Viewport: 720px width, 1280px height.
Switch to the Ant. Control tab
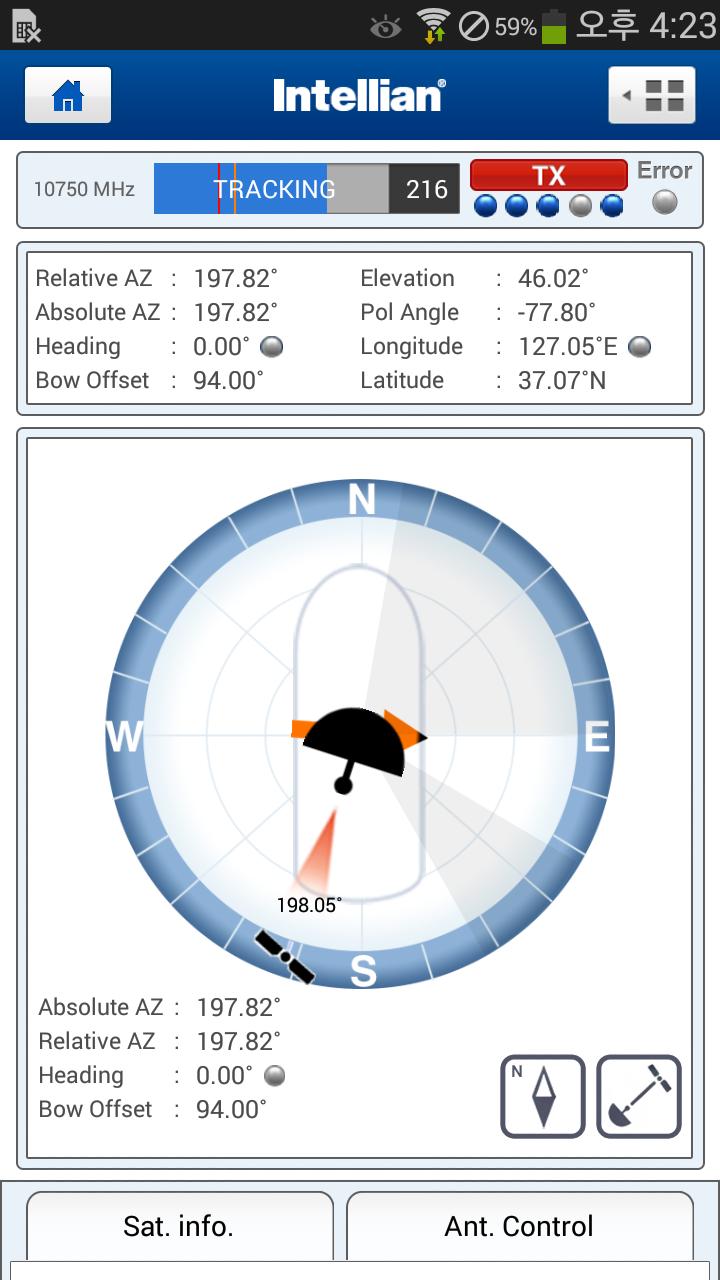[x=519, y=1226]
